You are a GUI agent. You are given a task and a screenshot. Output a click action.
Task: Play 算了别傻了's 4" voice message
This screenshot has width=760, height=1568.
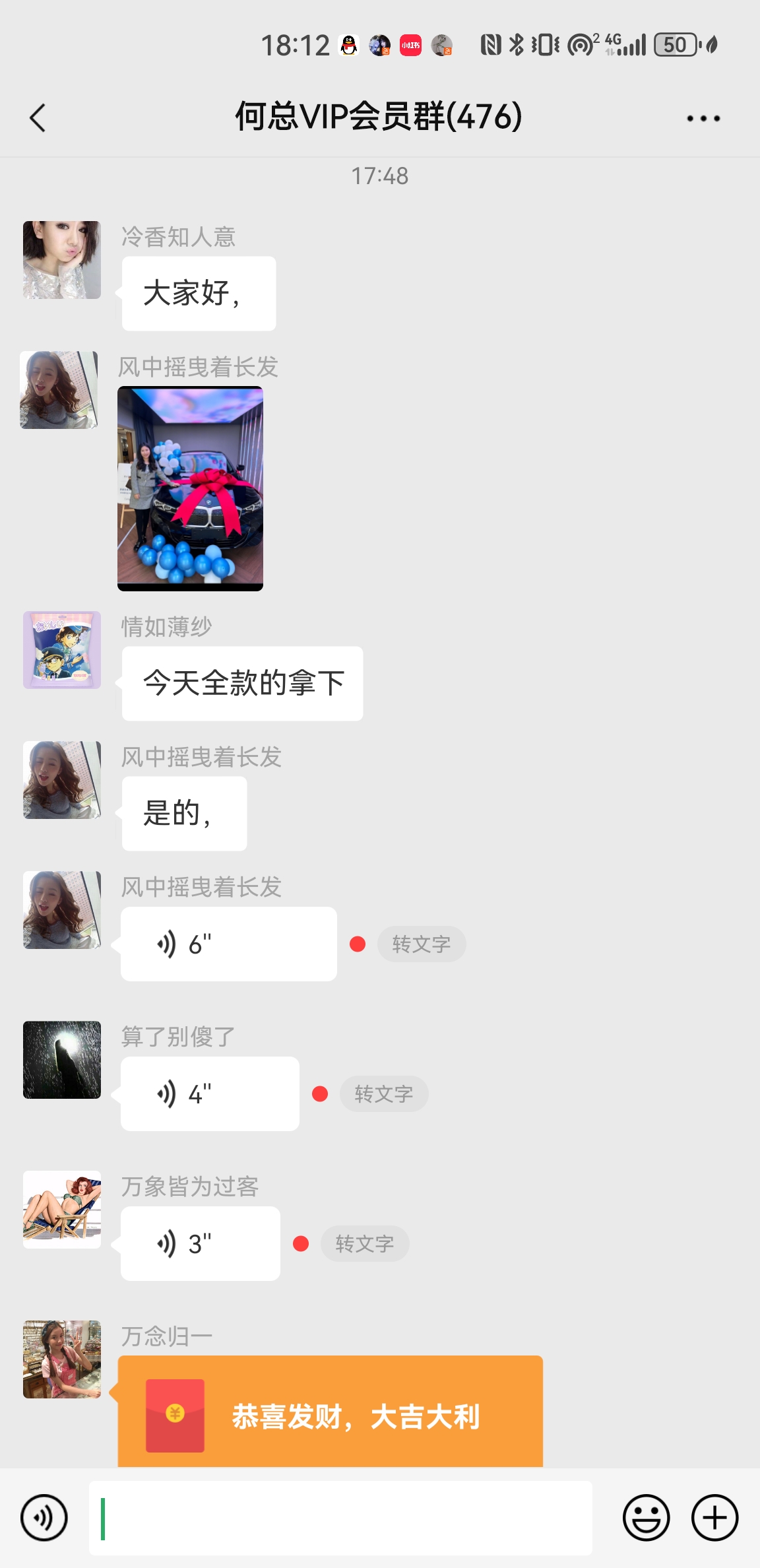coord(209,1092)
